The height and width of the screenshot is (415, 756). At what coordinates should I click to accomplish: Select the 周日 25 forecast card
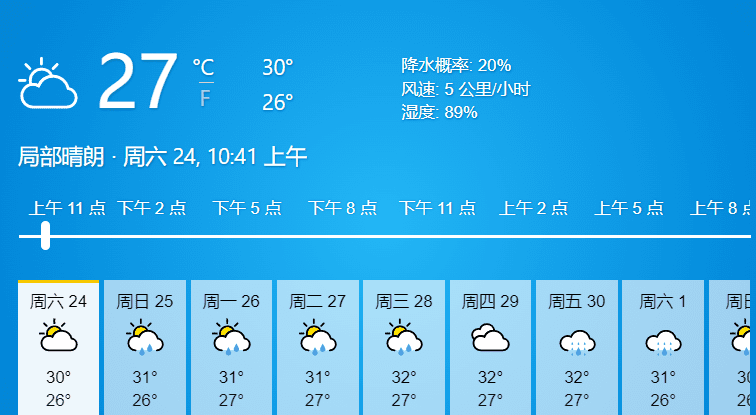point(145,348)
